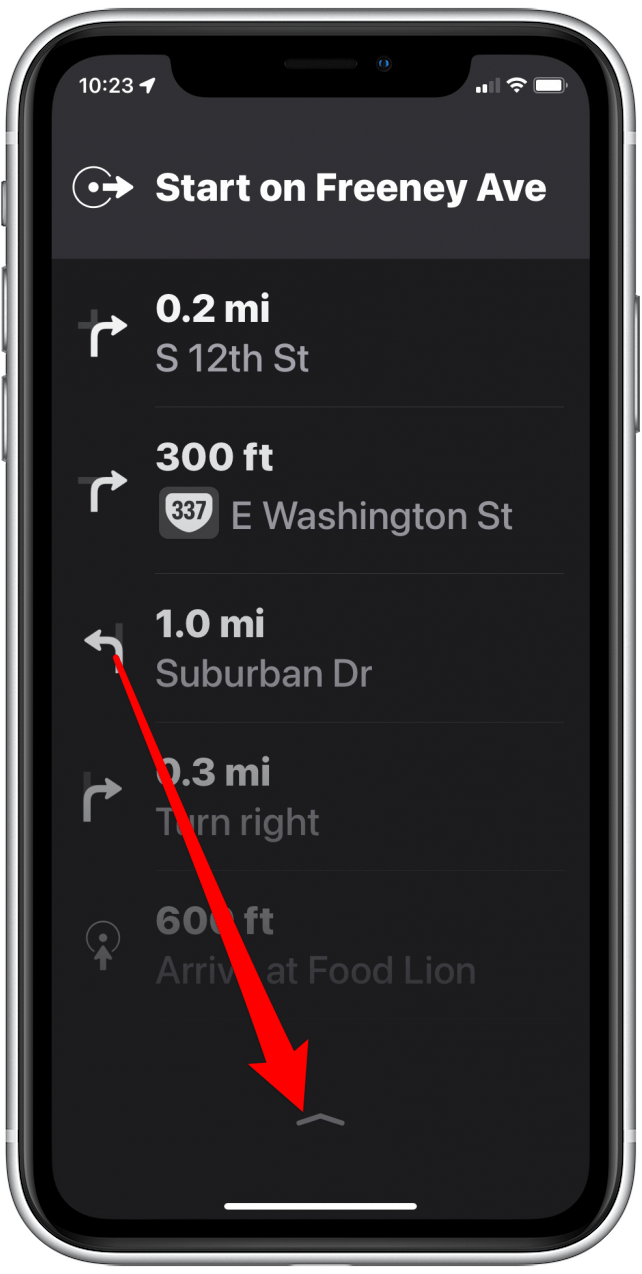The height and width of the screenshot is (1274, 642).
Task: Select the Suburban Dr left turn step
Action: (x=320, y=648)
